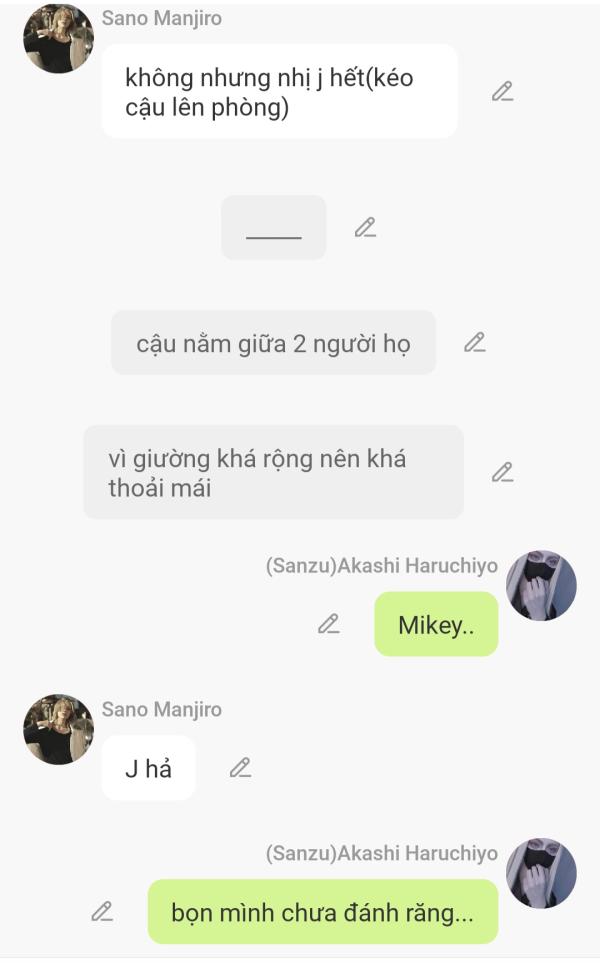Edit "cậu nằm giữa 2 người họ" message

(x=475, y=342)
